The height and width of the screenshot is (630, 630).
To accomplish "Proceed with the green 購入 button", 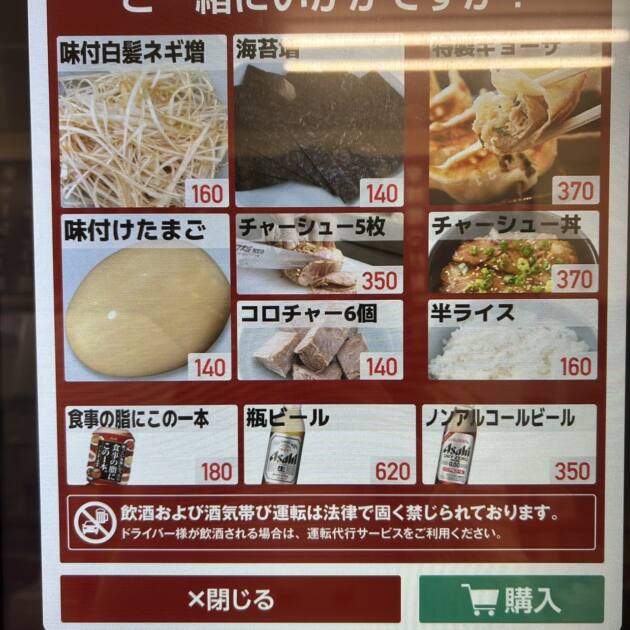I will (x=511, y=599).
